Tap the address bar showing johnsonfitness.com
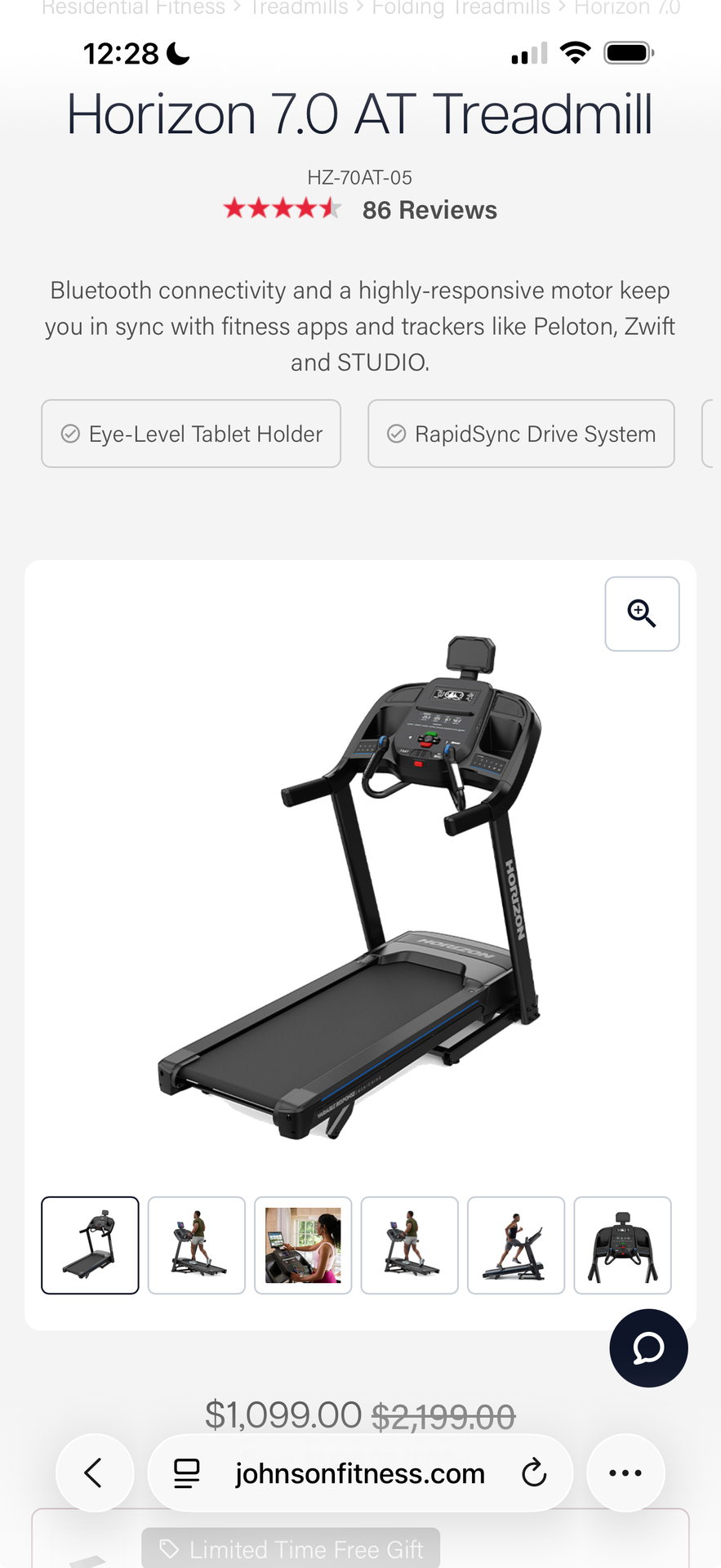The width and height of the screenshot is (721, 1568). coord(359,1472)
